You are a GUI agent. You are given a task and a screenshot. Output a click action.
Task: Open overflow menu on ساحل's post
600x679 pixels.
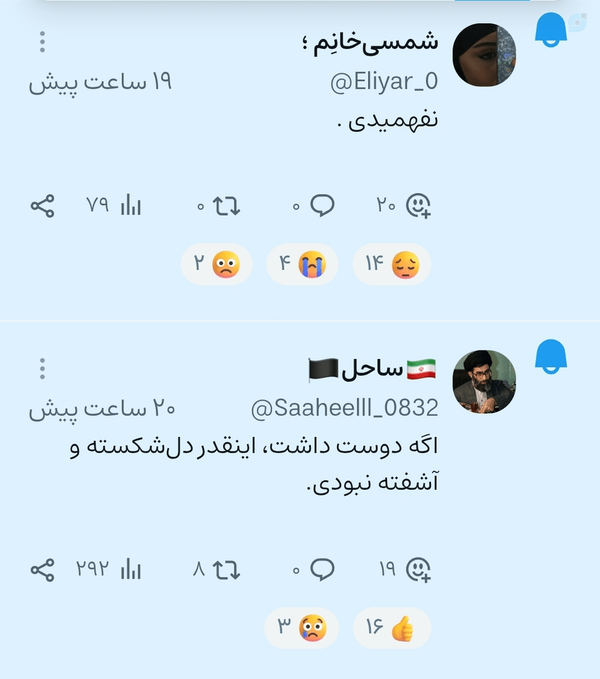pos(42,369)
